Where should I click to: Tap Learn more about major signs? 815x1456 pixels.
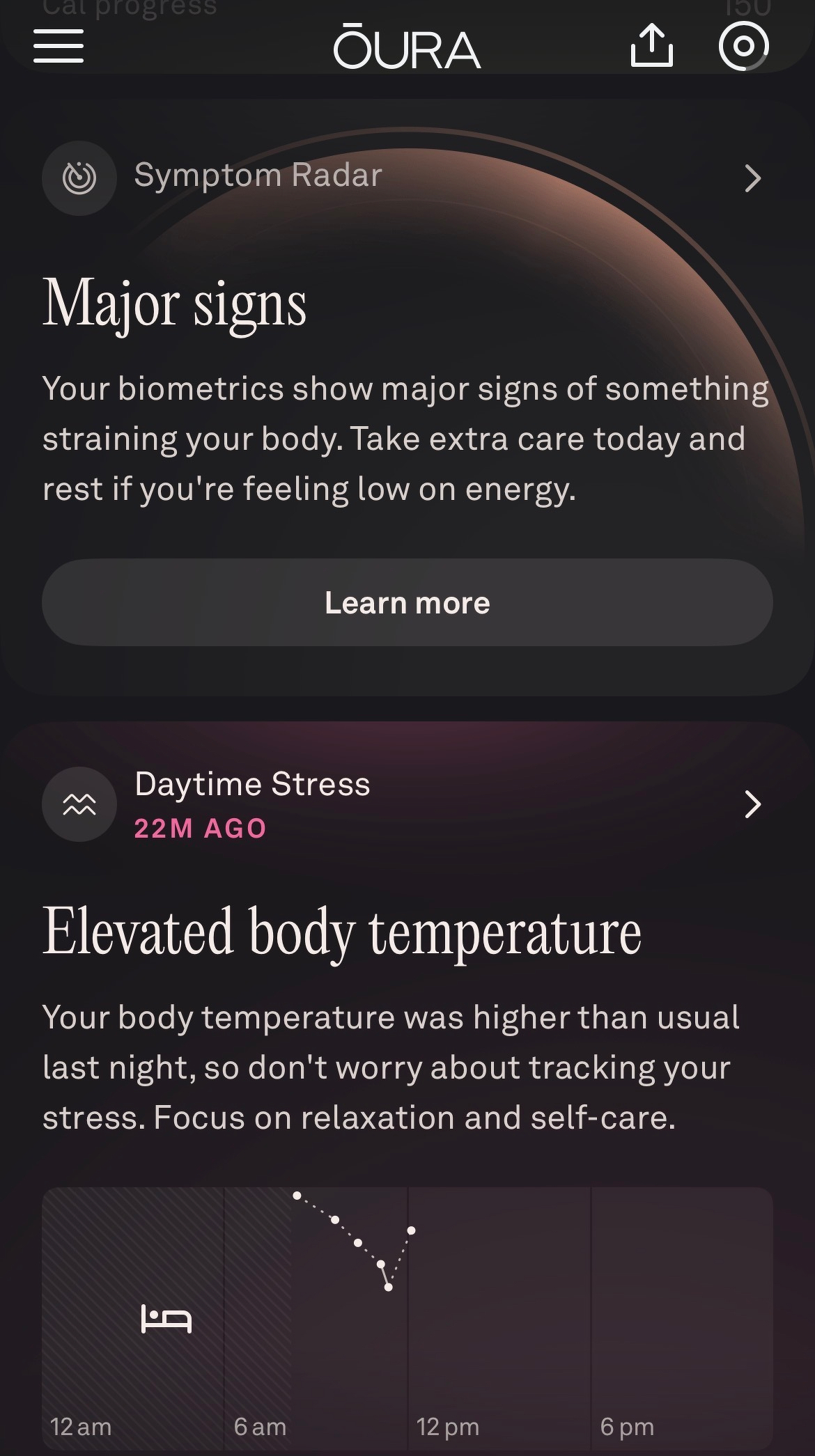coord(407,603)
